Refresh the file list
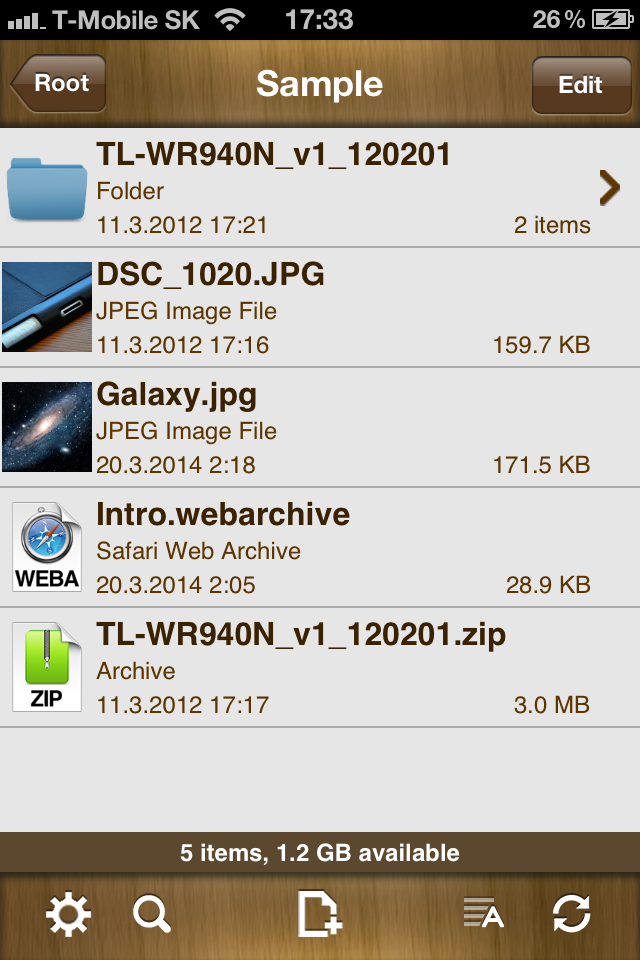The height and width of the screenshot is (960, 640). (x=571, y=913)
